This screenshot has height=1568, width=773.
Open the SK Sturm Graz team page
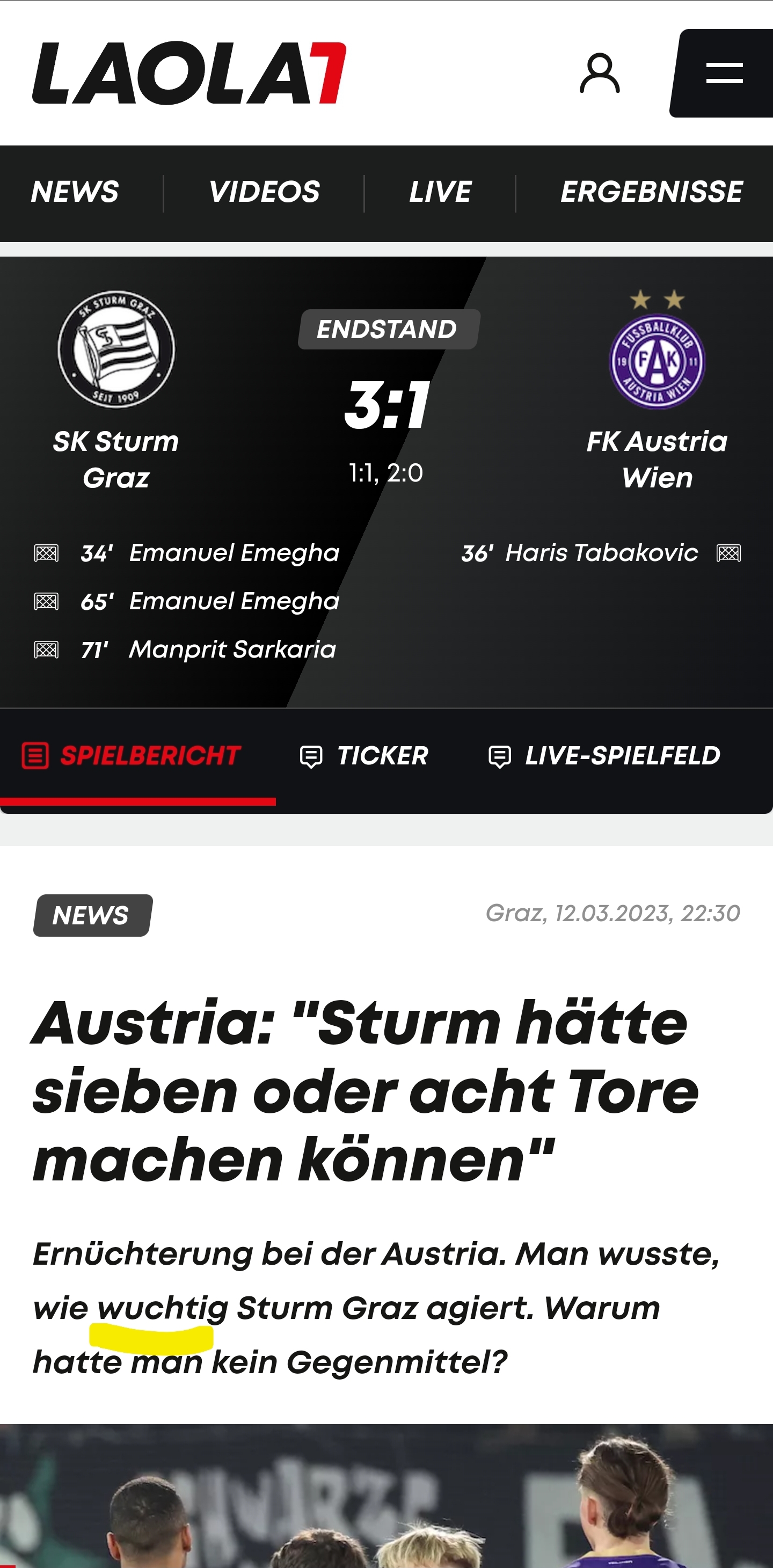tap(116, 391)
